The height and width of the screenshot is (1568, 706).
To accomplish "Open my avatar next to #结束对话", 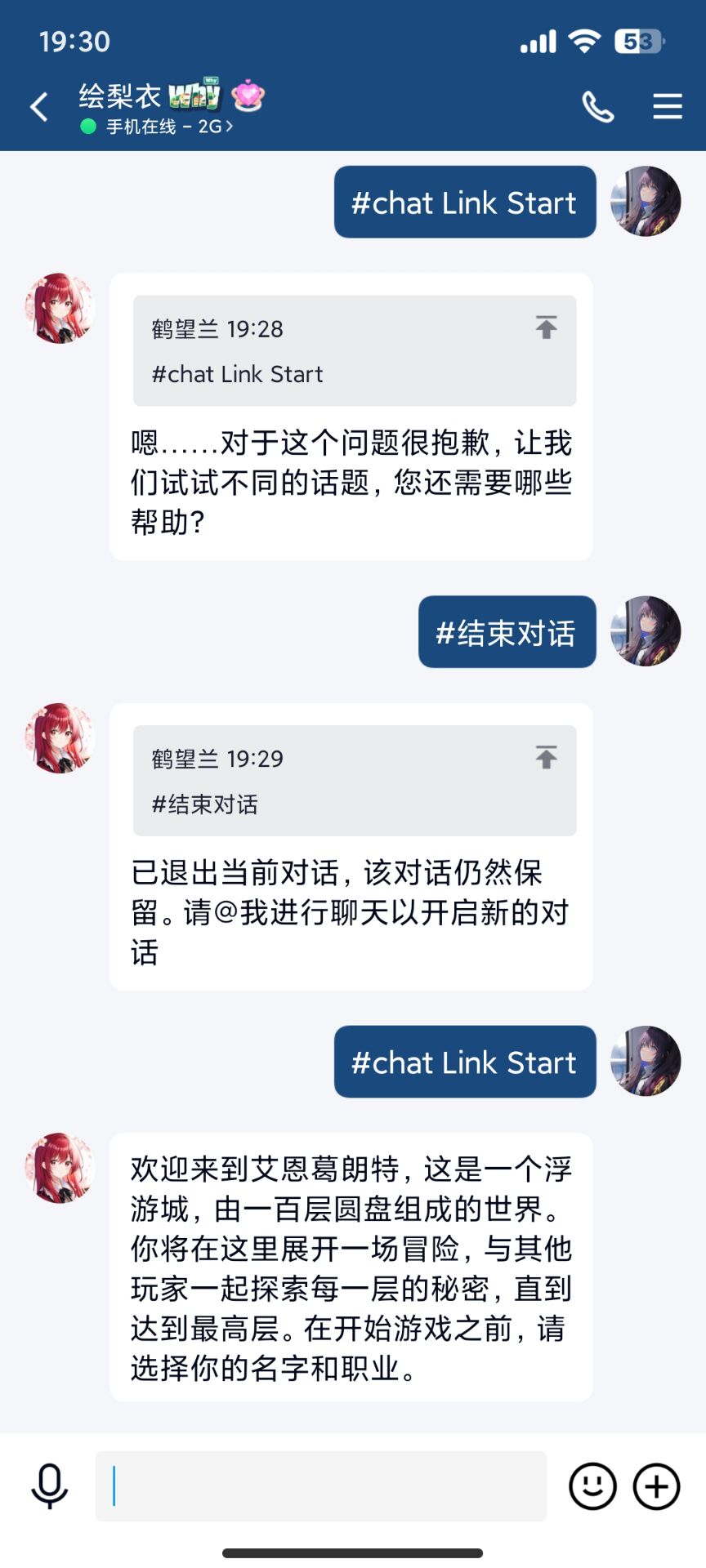I will (x=646, y=631).
